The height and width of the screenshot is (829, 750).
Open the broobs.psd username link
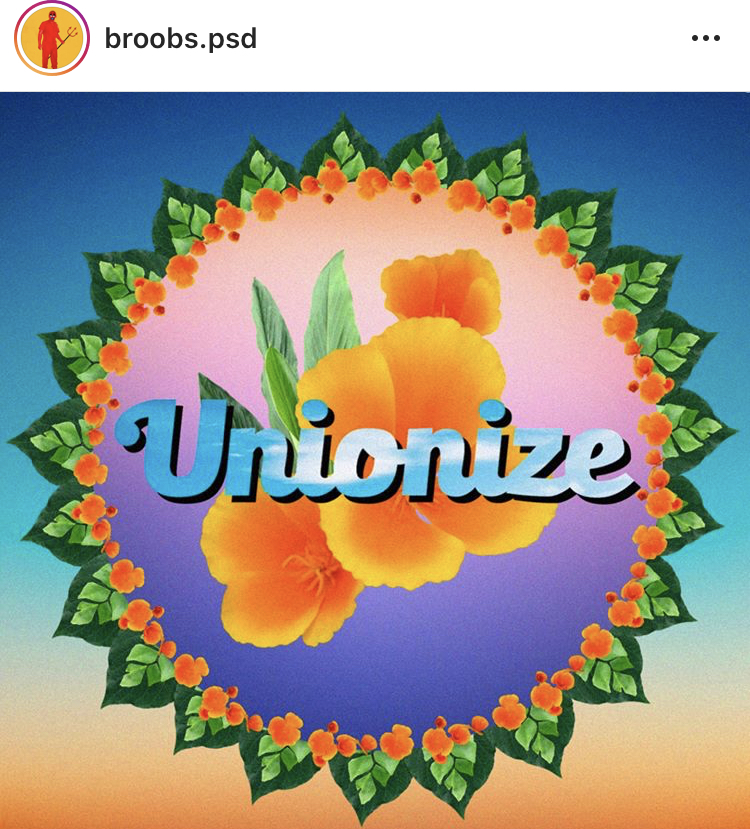click(181, 39)
